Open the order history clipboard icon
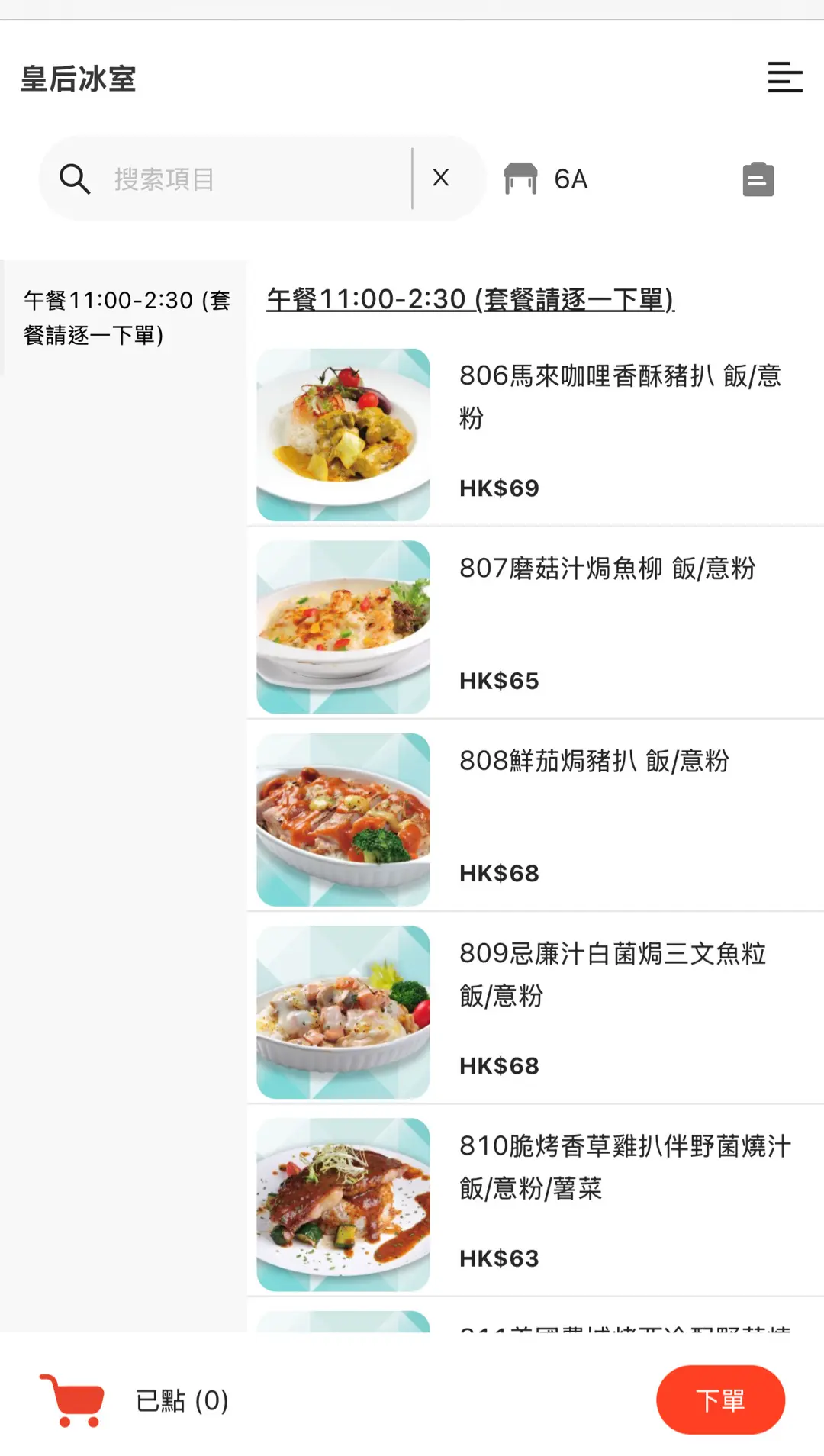 (758, 179)
